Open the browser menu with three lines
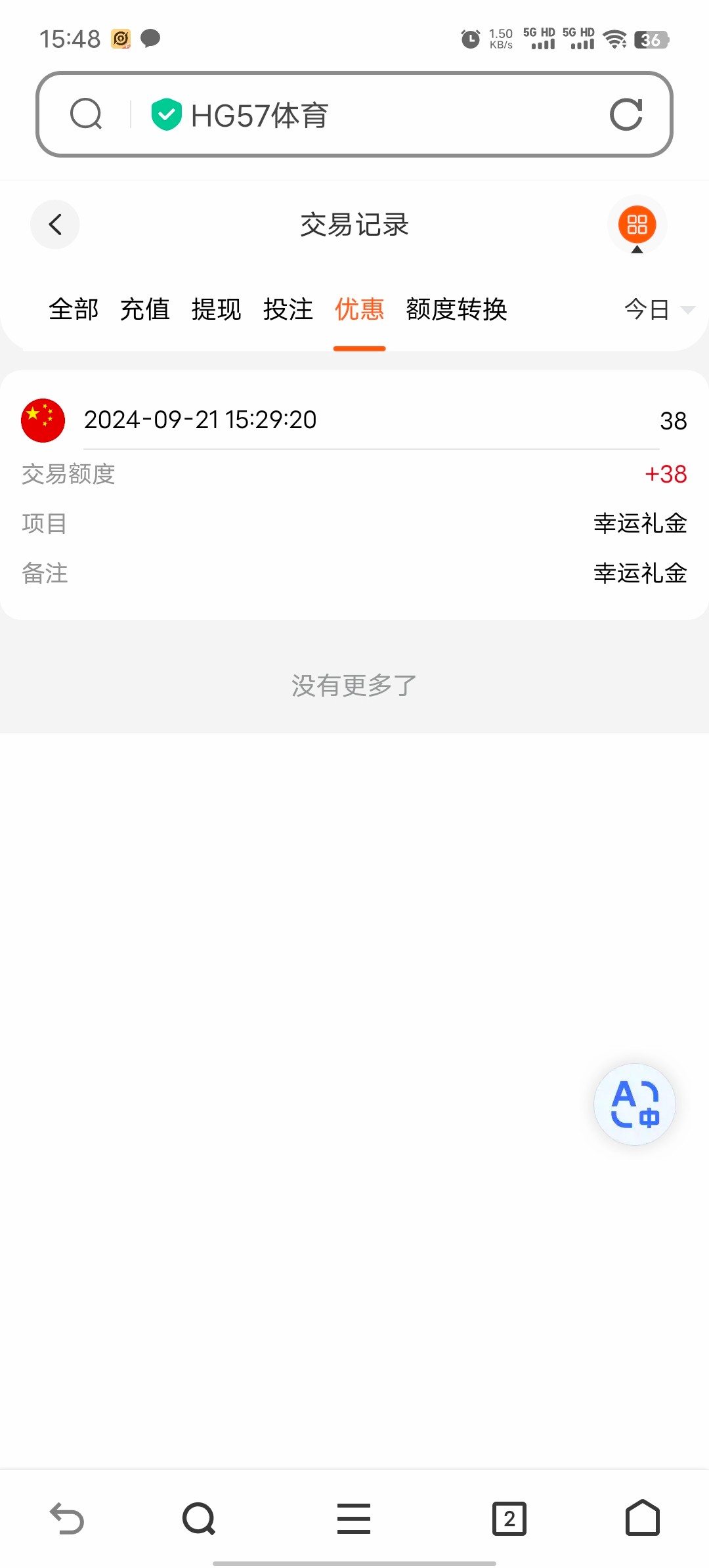The height and width of the screenshot is (1568, 709). (x=354, y=1519)
